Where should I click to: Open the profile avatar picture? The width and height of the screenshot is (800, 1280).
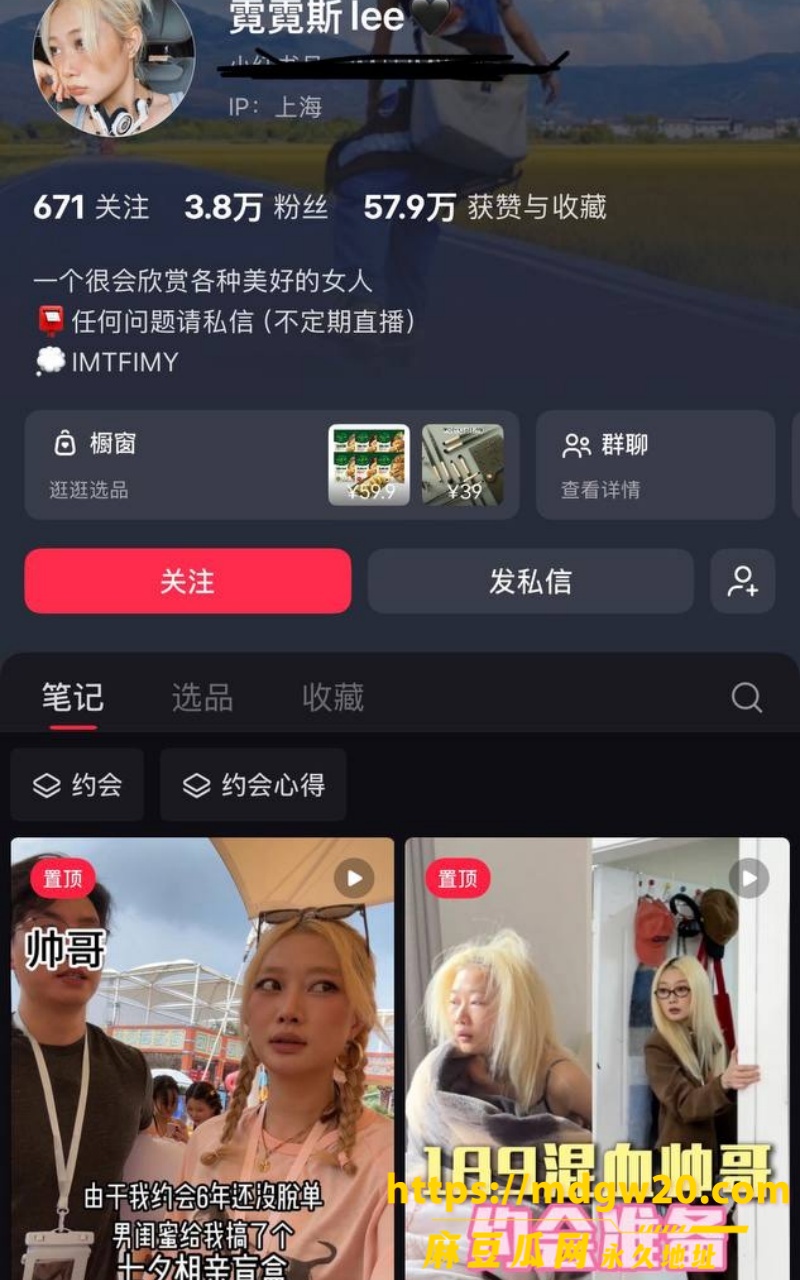[x=114, y=65]
